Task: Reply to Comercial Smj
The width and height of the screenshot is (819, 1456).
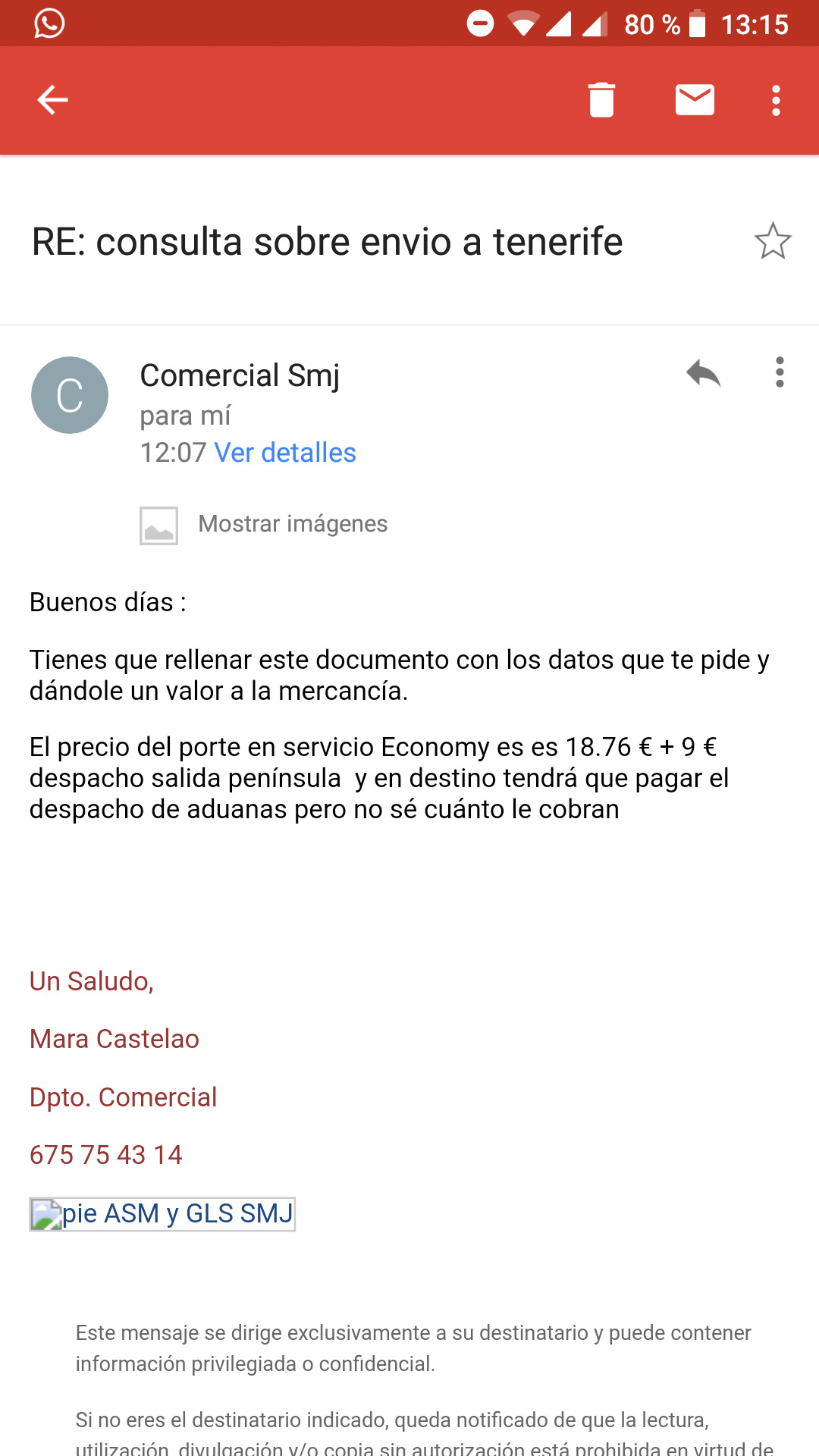Action: (703, 373)
